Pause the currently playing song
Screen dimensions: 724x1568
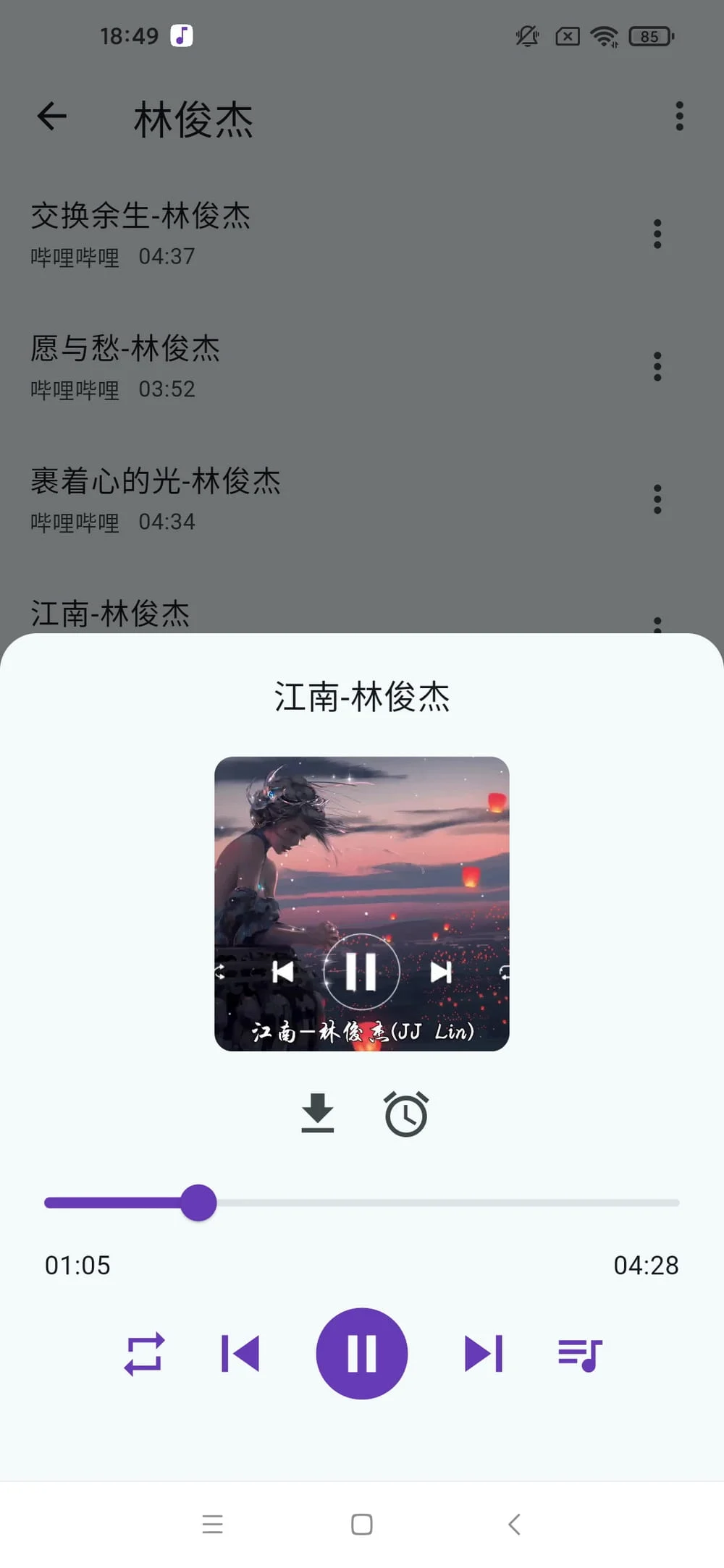[x=361, y=1352]
